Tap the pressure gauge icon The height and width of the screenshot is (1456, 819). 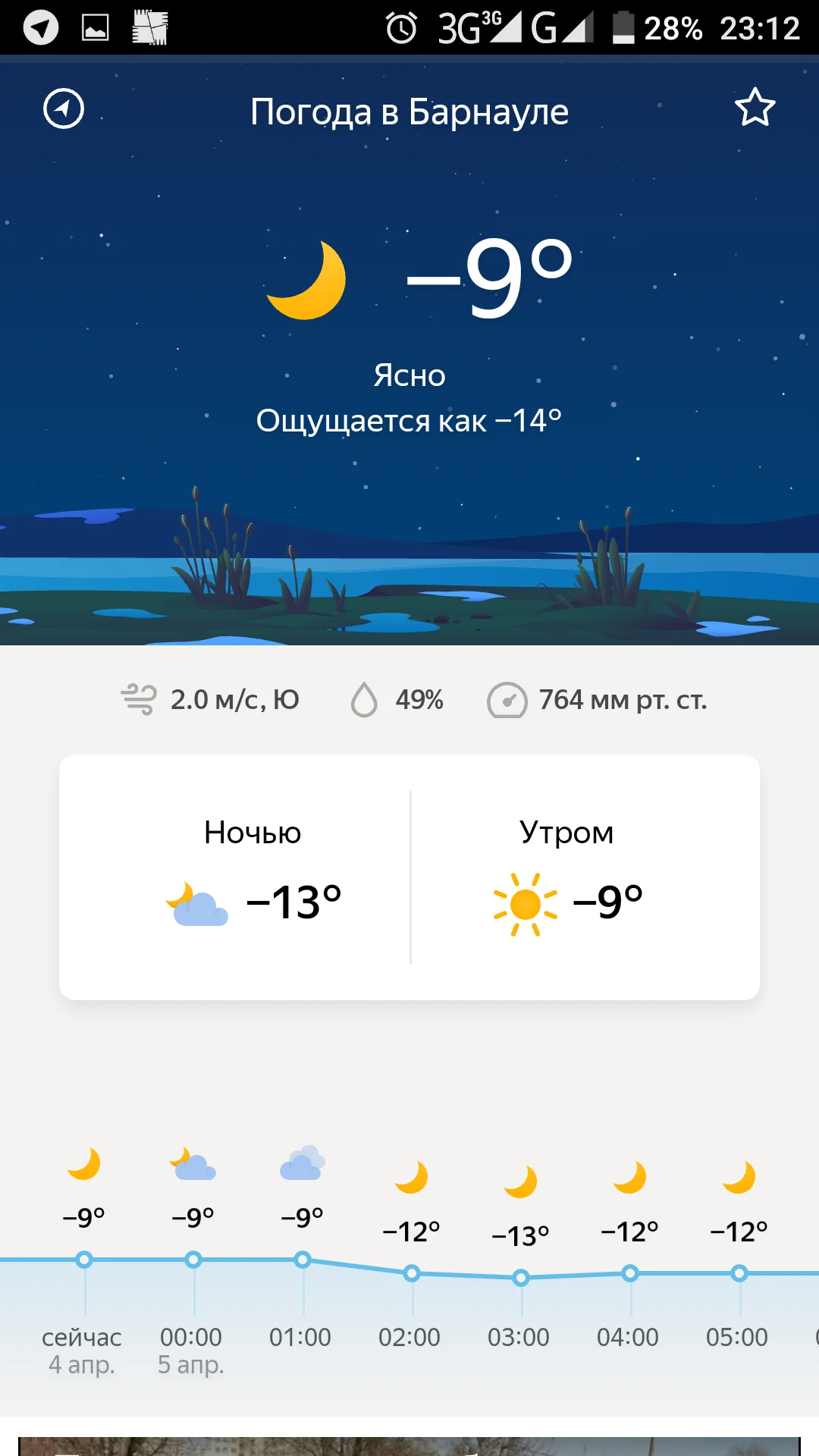coord(507,701)
